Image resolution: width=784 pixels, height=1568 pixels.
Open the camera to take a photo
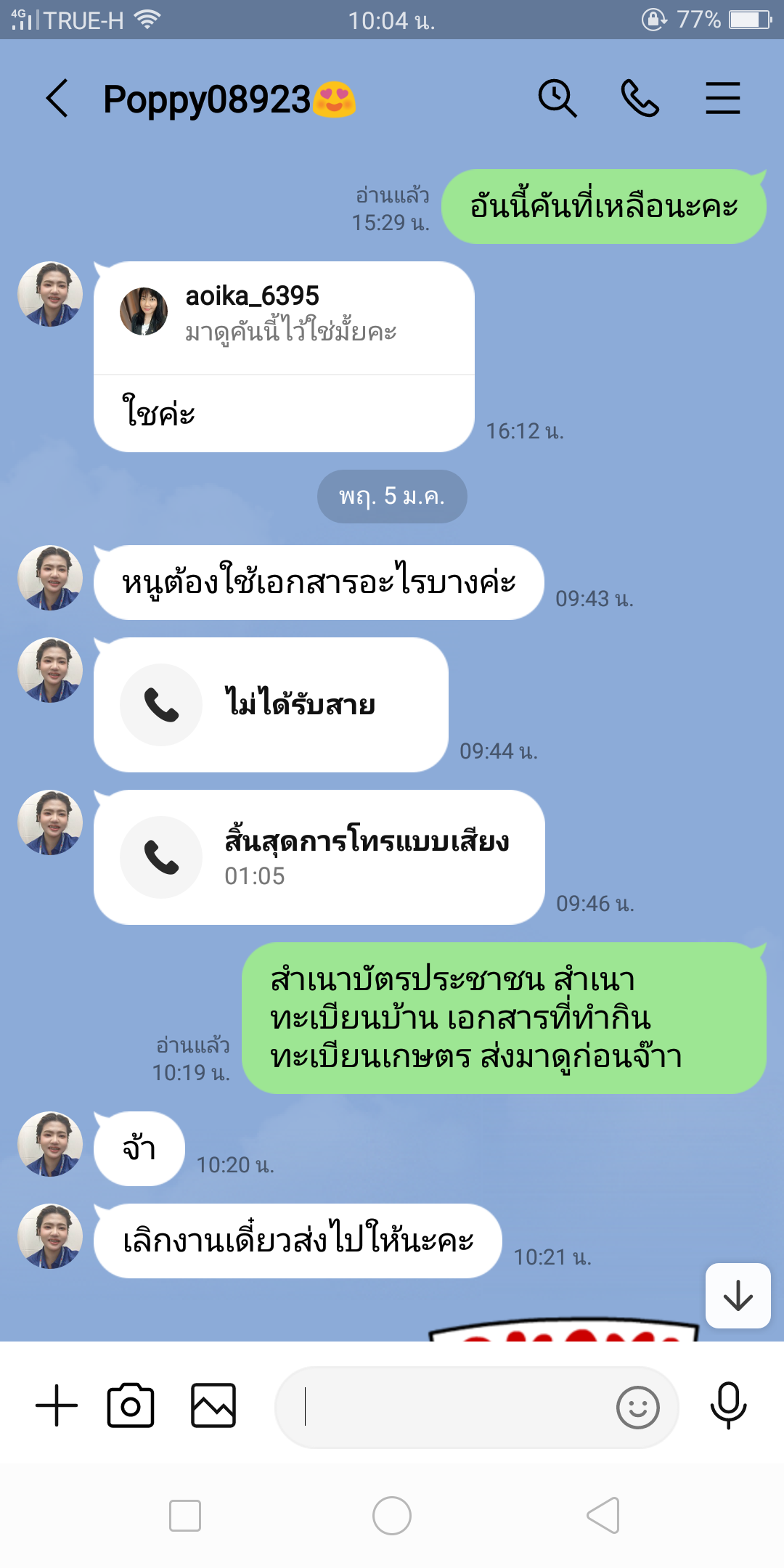tap(131, 1405)
